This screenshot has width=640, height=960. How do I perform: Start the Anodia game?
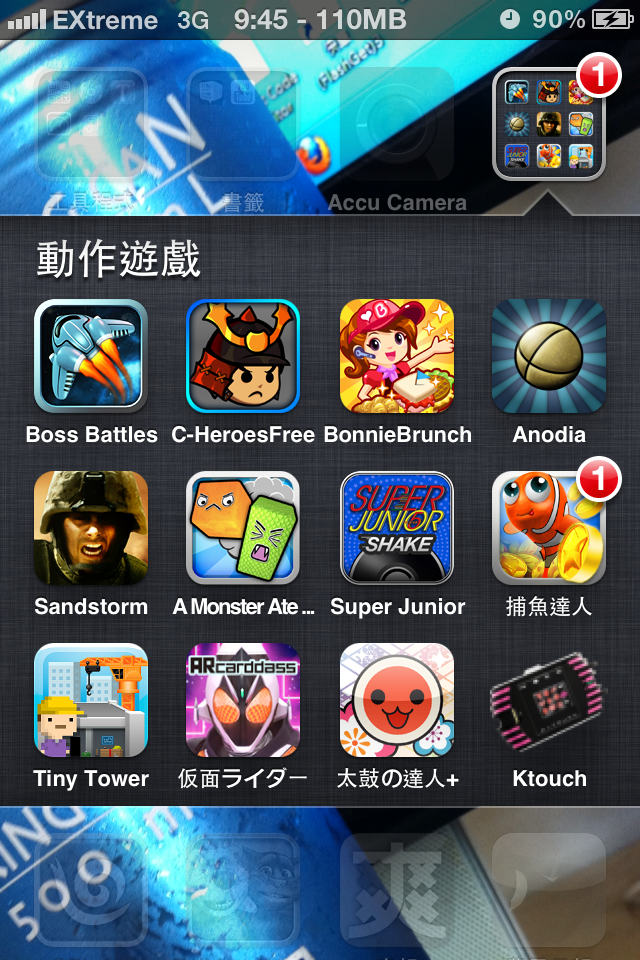pyautogui.click(x=549, y=356)
